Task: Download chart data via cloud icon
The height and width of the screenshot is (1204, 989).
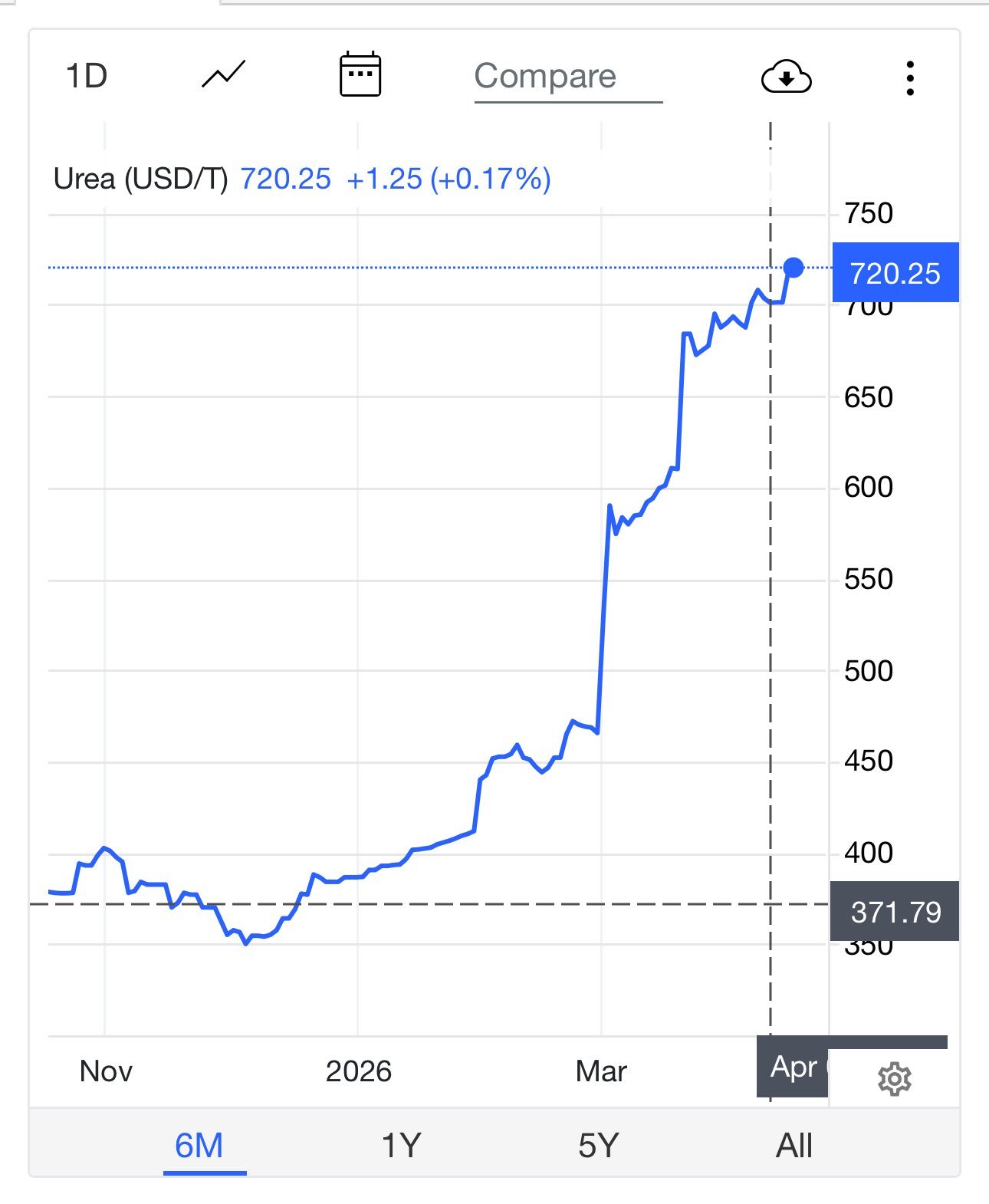Action: [786, 77]
